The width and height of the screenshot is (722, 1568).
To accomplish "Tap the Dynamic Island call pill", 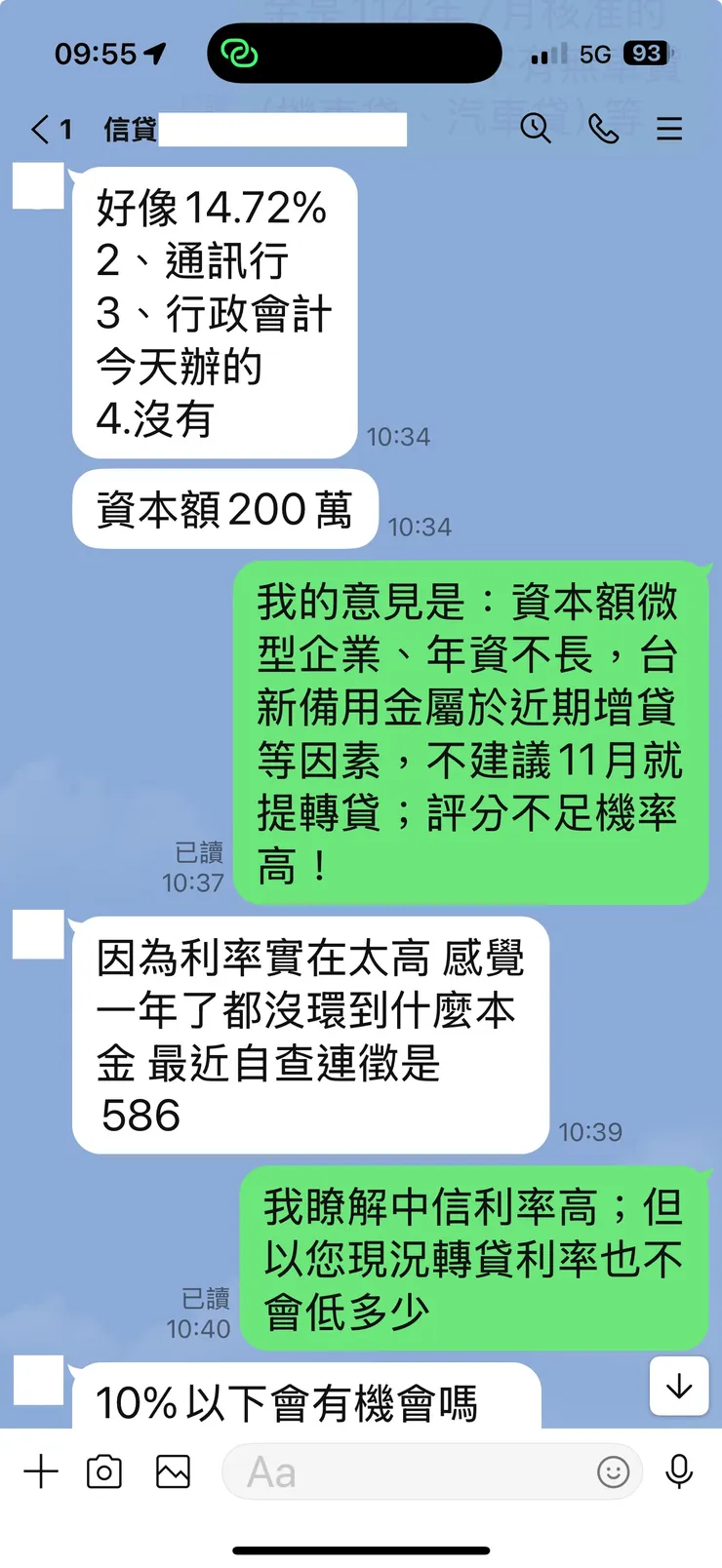I will click(354, 54).
